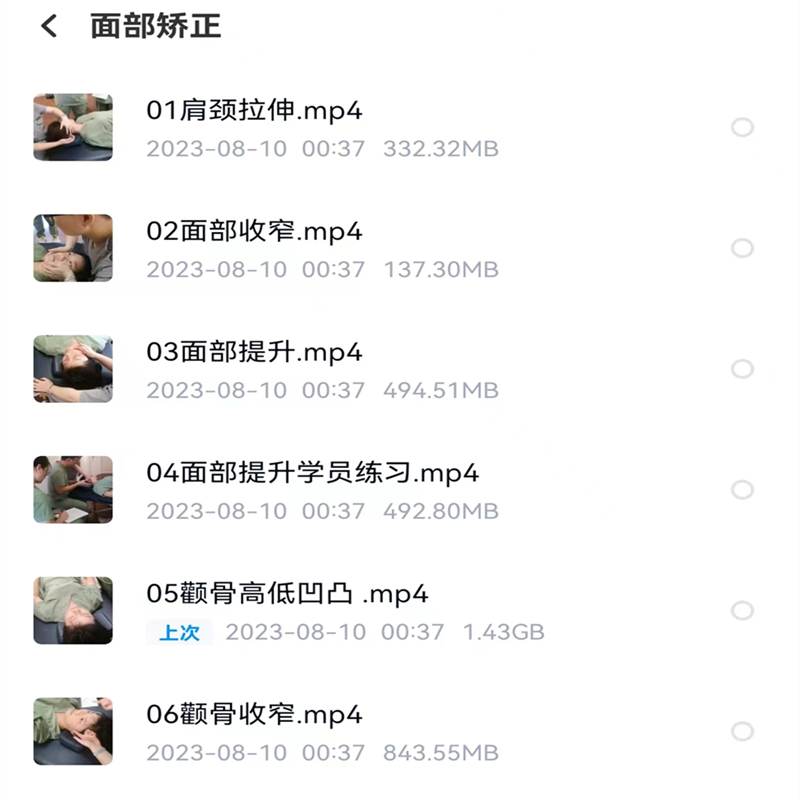This screenshot has width=800, height=800.
Task: Select the circle for 05颧骨高低凹凸.mp4
Action: point(742,610)
